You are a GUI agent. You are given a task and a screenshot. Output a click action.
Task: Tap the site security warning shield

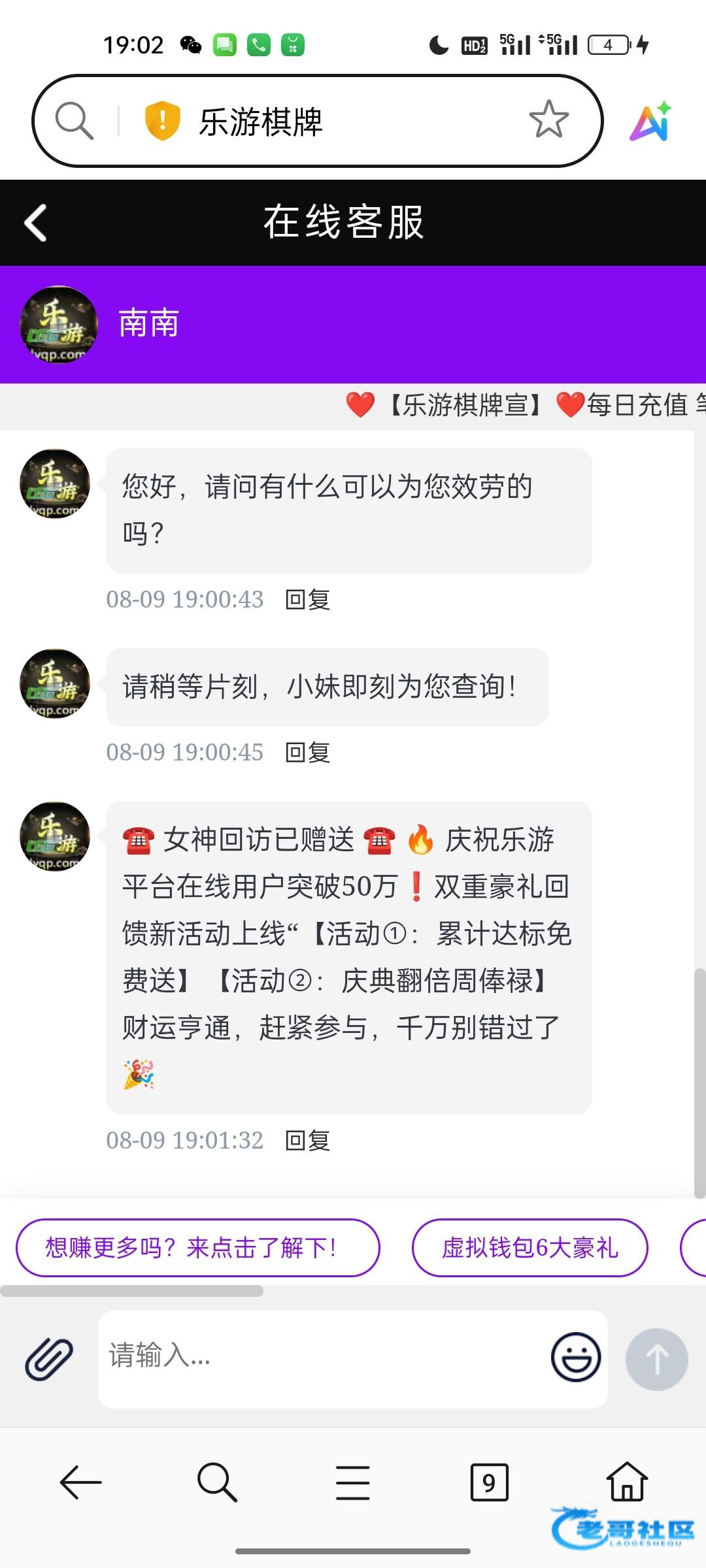pos(162,121)
